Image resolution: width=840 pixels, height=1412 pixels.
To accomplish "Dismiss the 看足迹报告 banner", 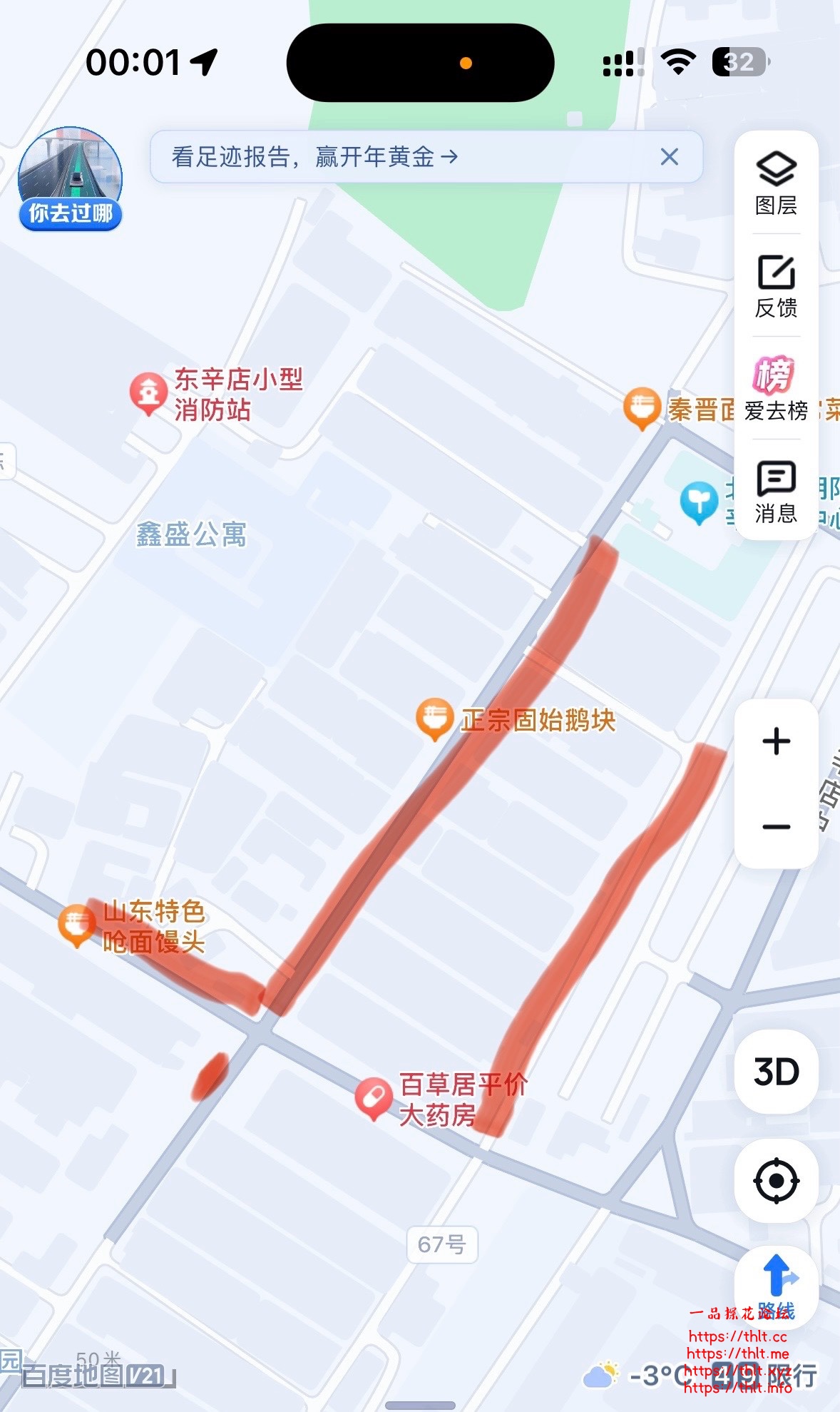I will pyautogui.click(x=669, y=156).
